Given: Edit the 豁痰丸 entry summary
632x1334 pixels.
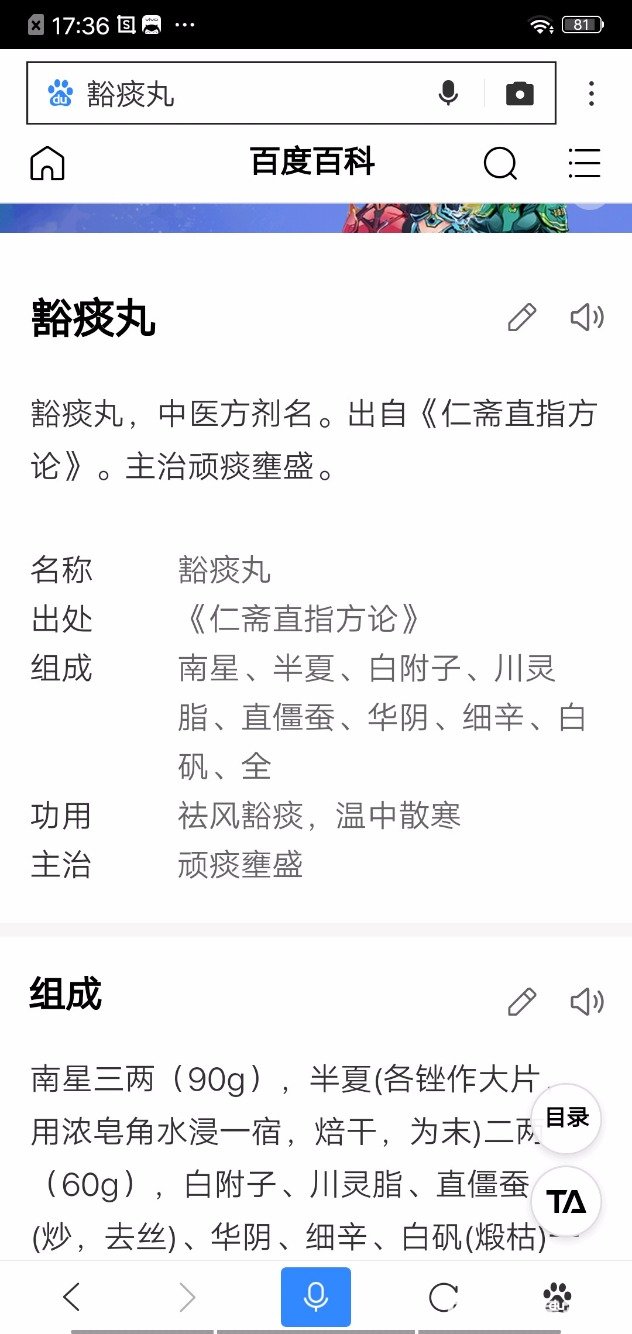Looking at the screenshot, I should click(522, 318).
